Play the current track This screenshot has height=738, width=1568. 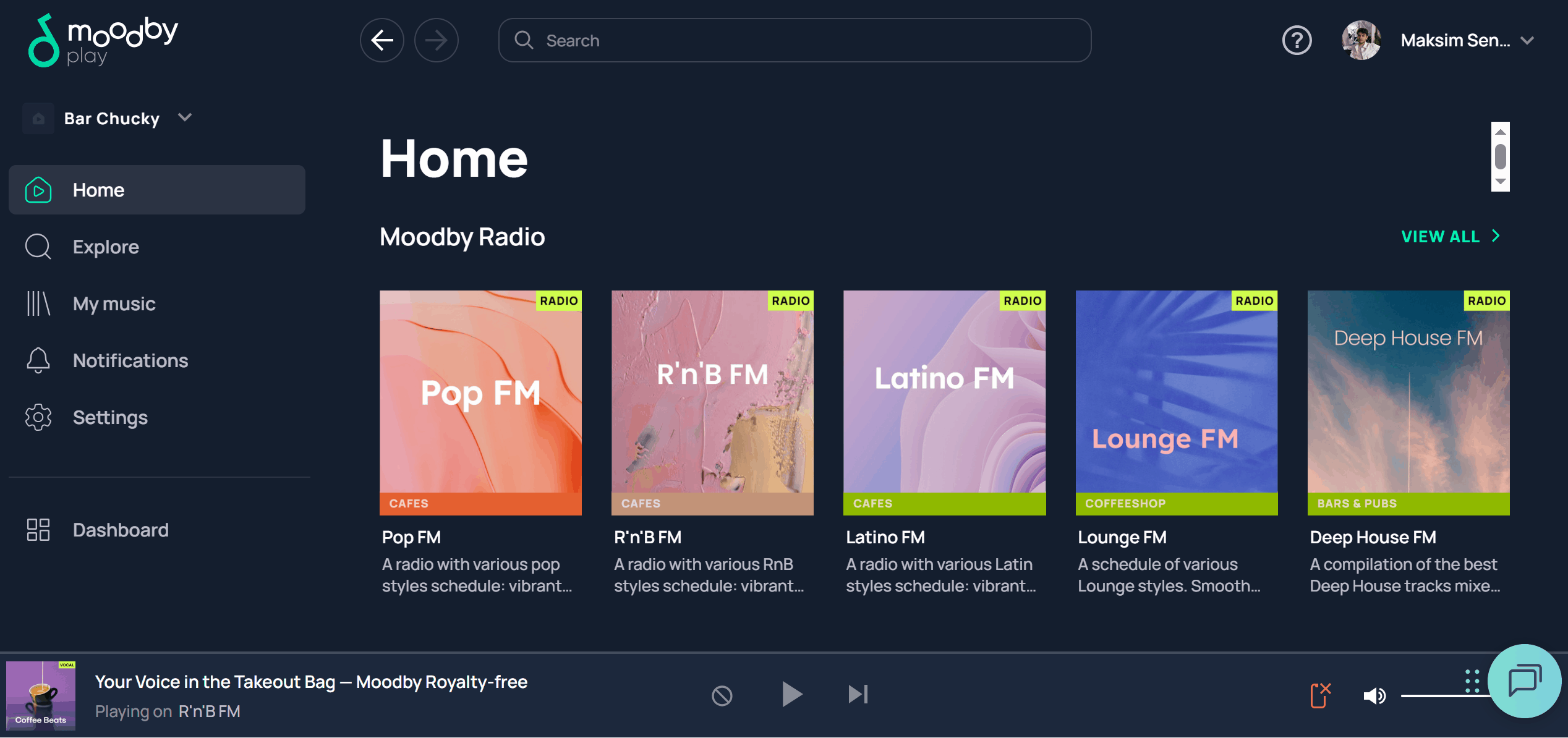point(791,694)
